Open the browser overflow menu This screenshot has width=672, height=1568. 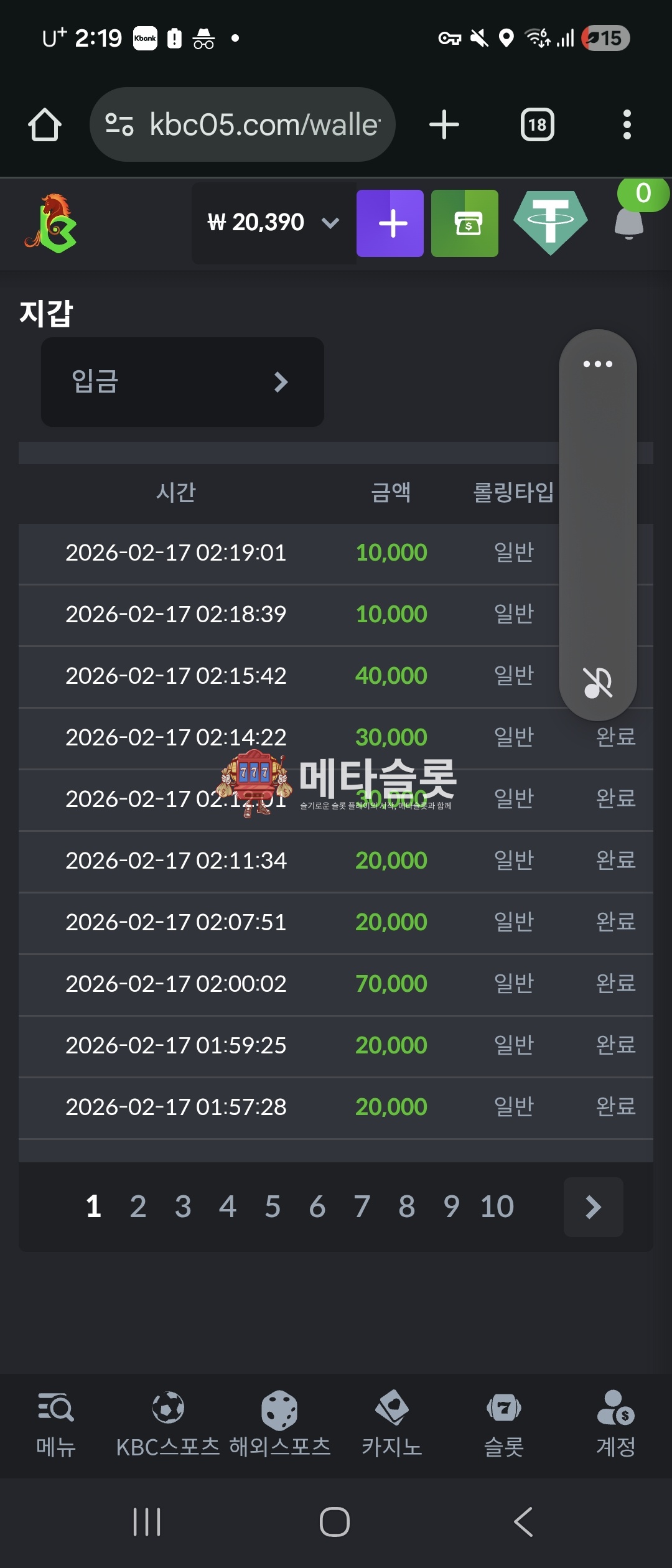tap(627, 124)
